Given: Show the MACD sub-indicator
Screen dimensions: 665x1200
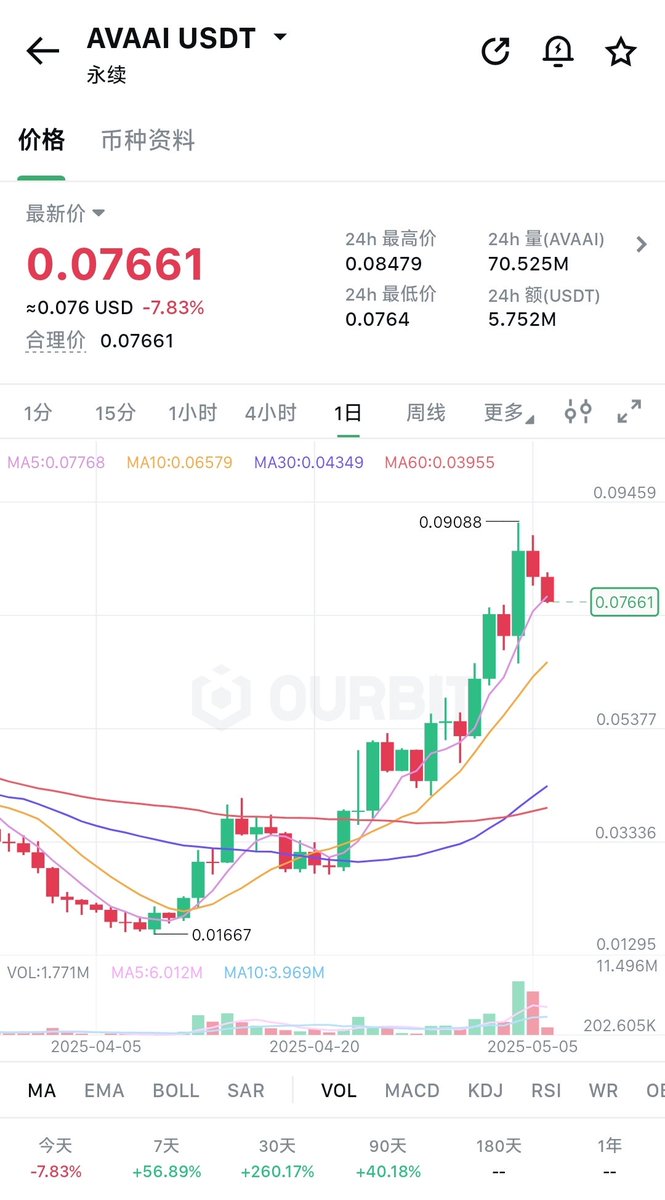Looking at the screenshot, I should pyautogui.click(x=412, y=1090).
